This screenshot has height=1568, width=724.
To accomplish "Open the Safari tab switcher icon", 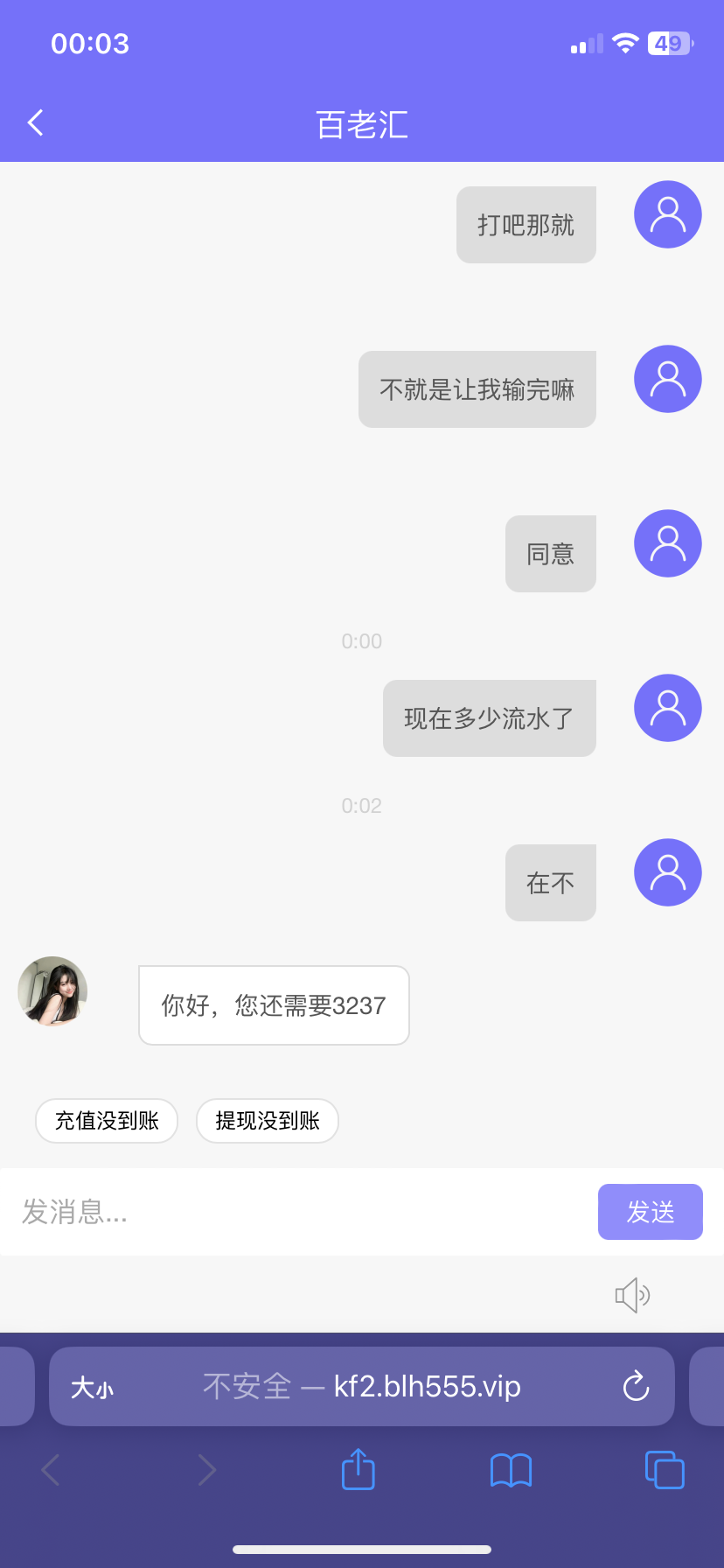I will pos(664,1470).
